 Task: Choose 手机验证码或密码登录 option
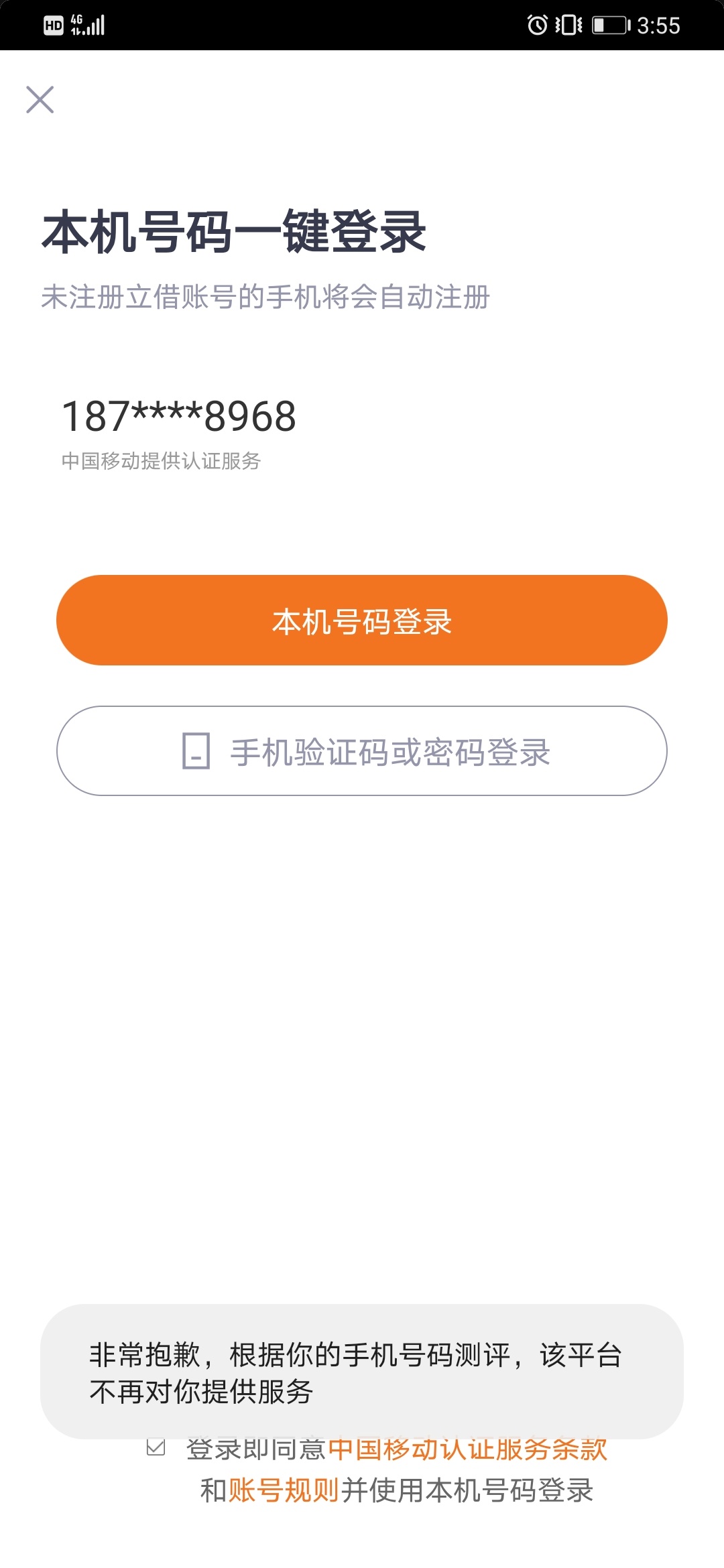point(362,750)
